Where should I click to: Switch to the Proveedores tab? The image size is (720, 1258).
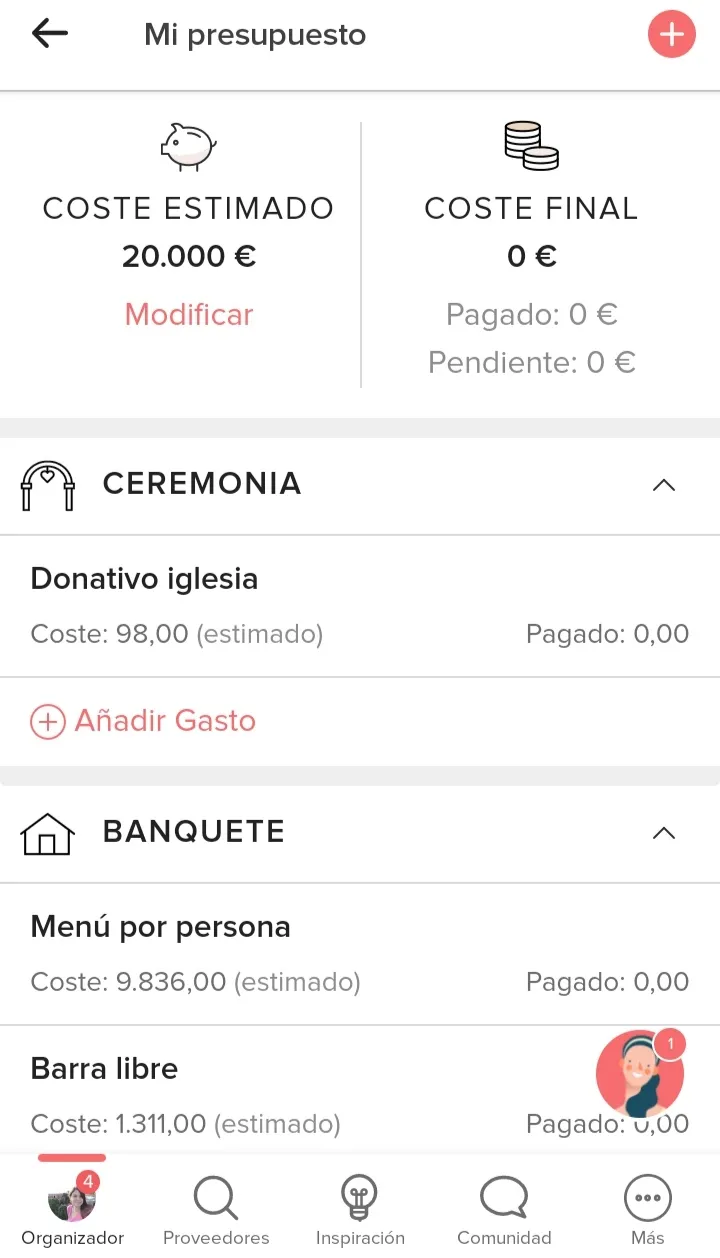click(216, 1207)
